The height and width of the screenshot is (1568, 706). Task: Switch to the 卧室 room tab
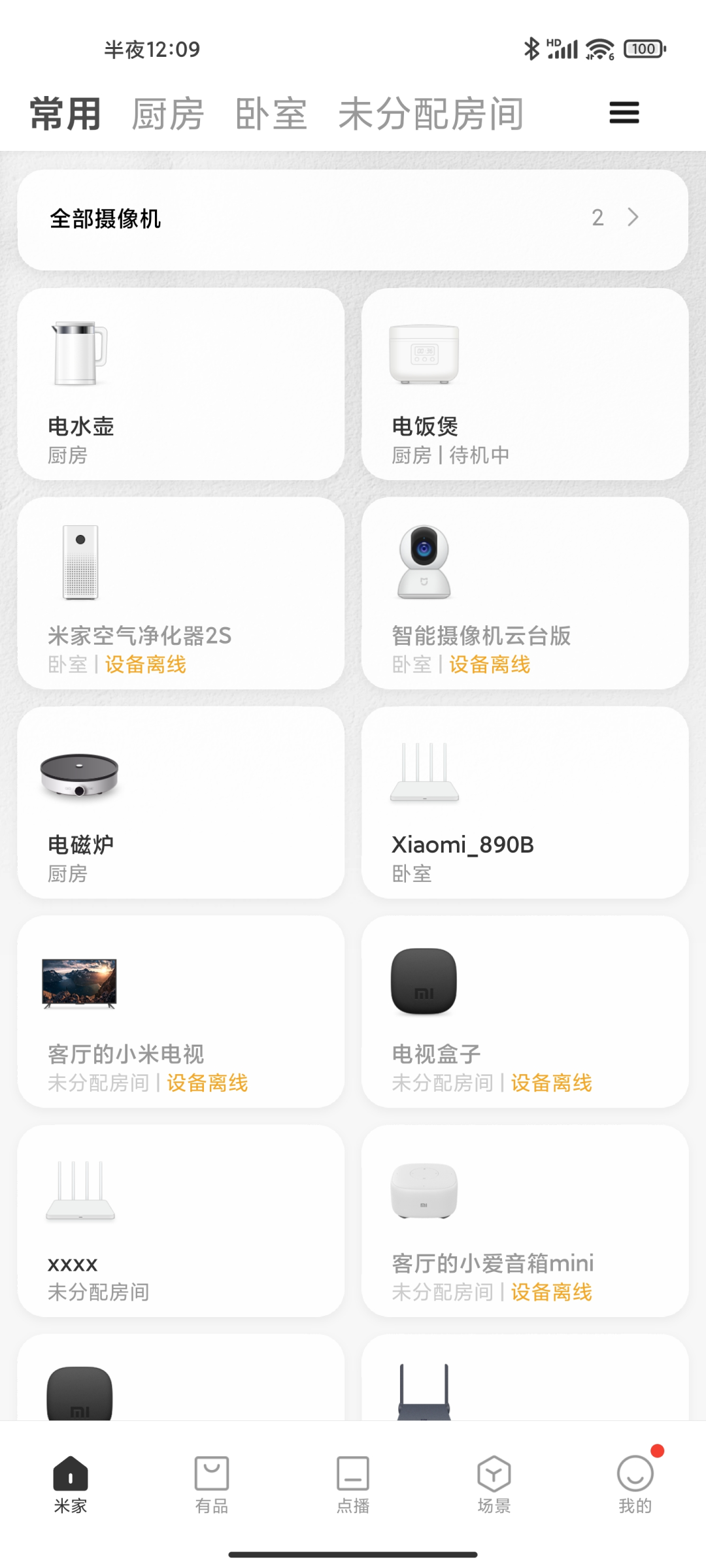(x=271, y=114)
